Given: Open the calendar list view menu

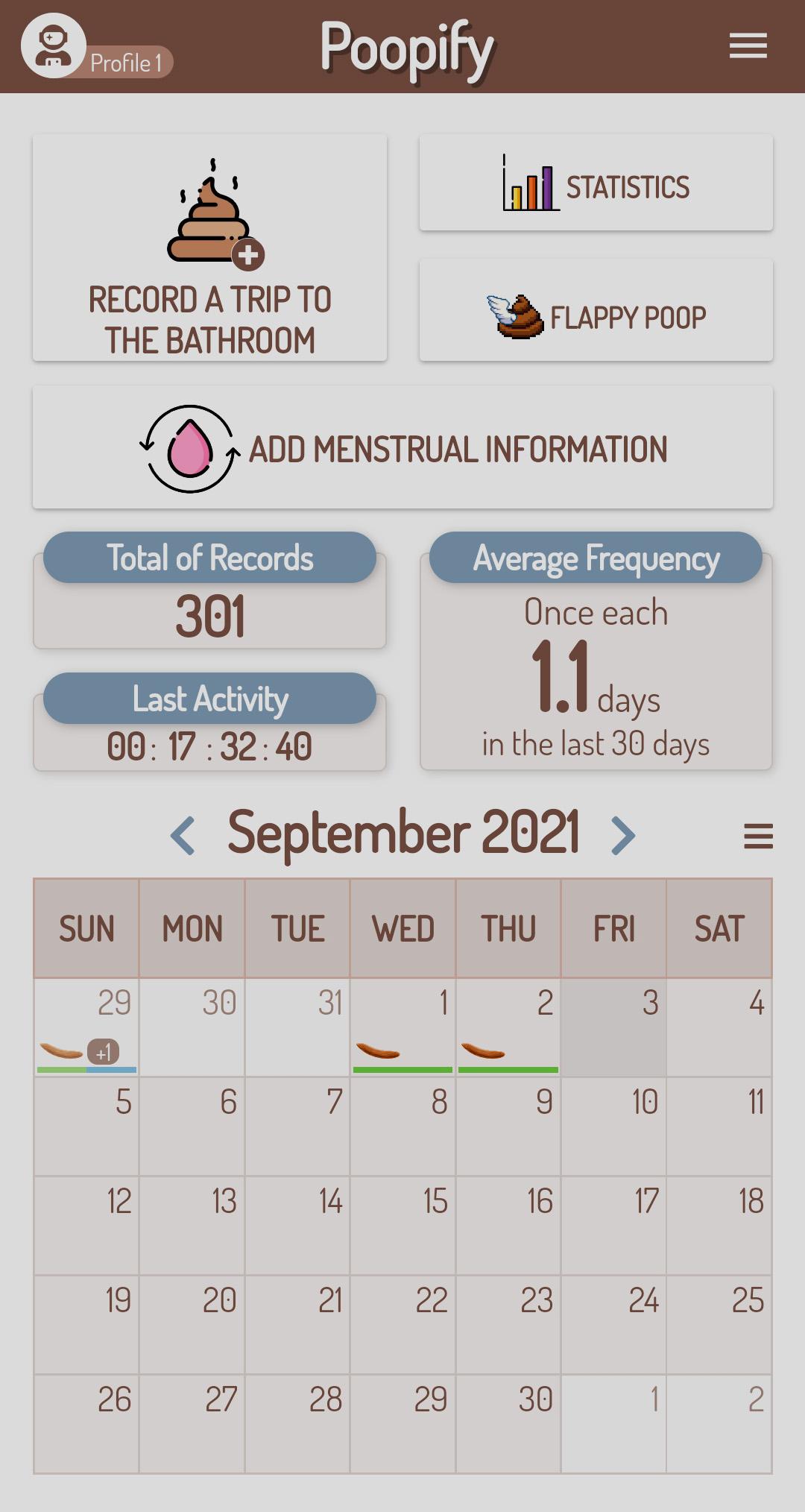Looking at the screenshot, I should point(758,836).
